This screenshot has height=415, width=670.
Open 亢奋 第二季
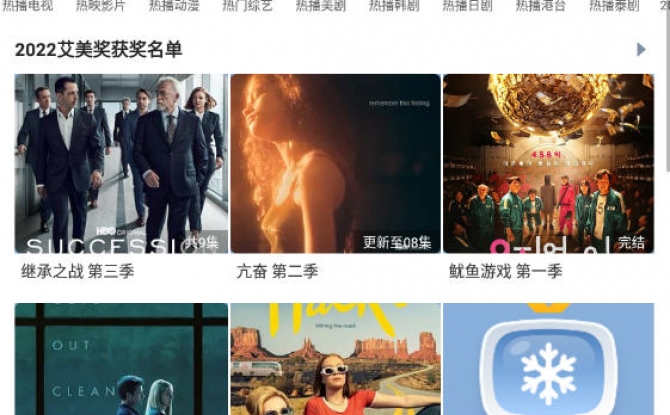(335, 164)
